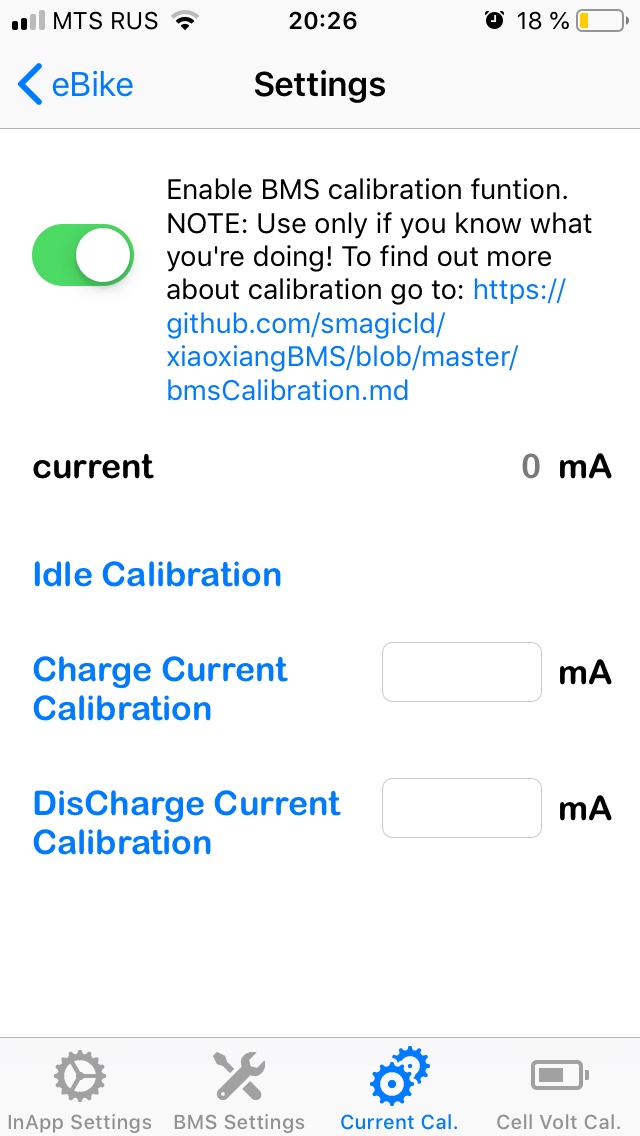Image resolution: width=640 pixels, height=1136 pixels.
Task: Run Idle Calibration
Action: point(157,575)
